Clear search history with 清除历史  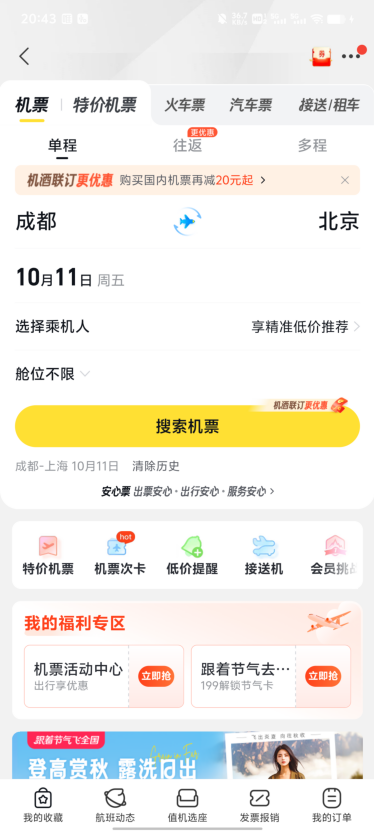(156, 466)
